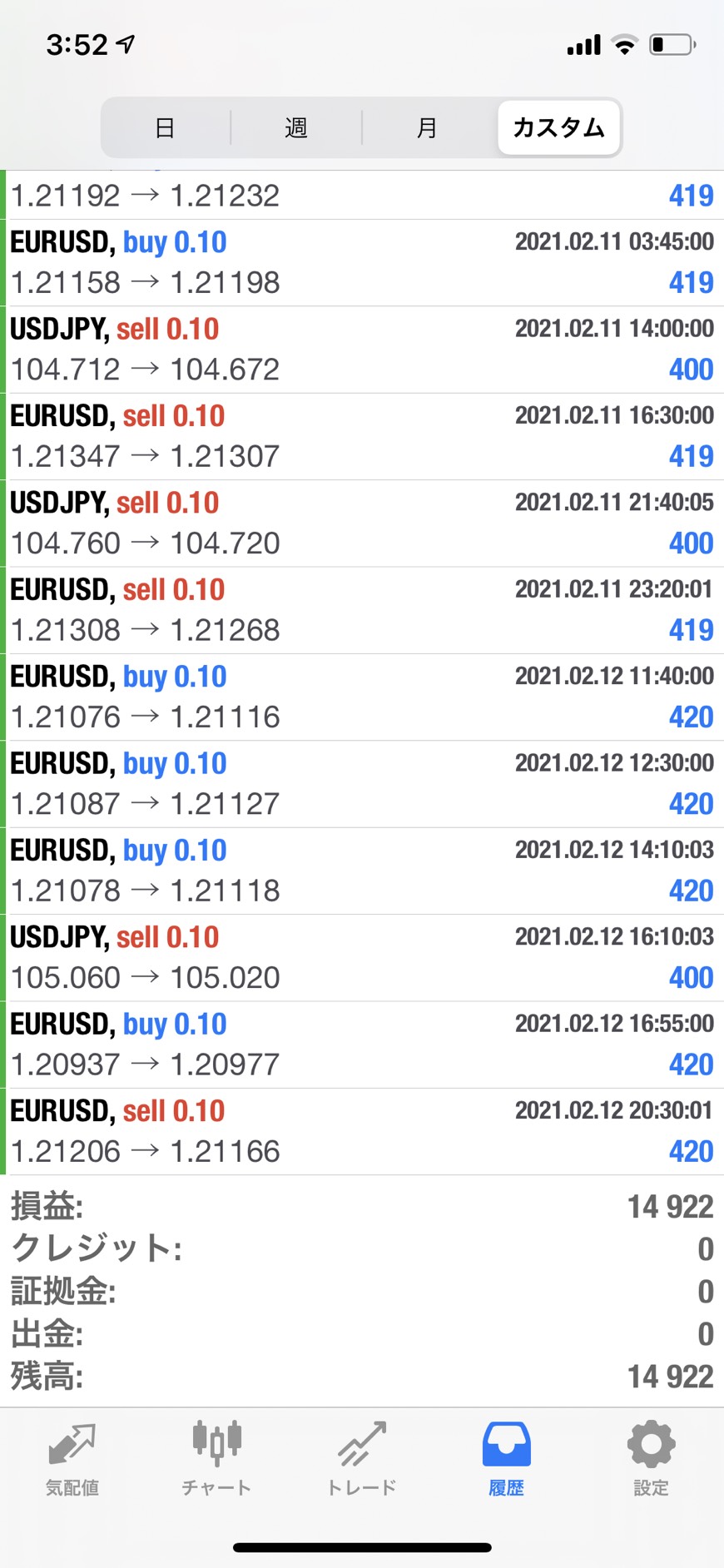
Task: View the EURUSD sell trade at 16:30:00
Action: [362, 437]
